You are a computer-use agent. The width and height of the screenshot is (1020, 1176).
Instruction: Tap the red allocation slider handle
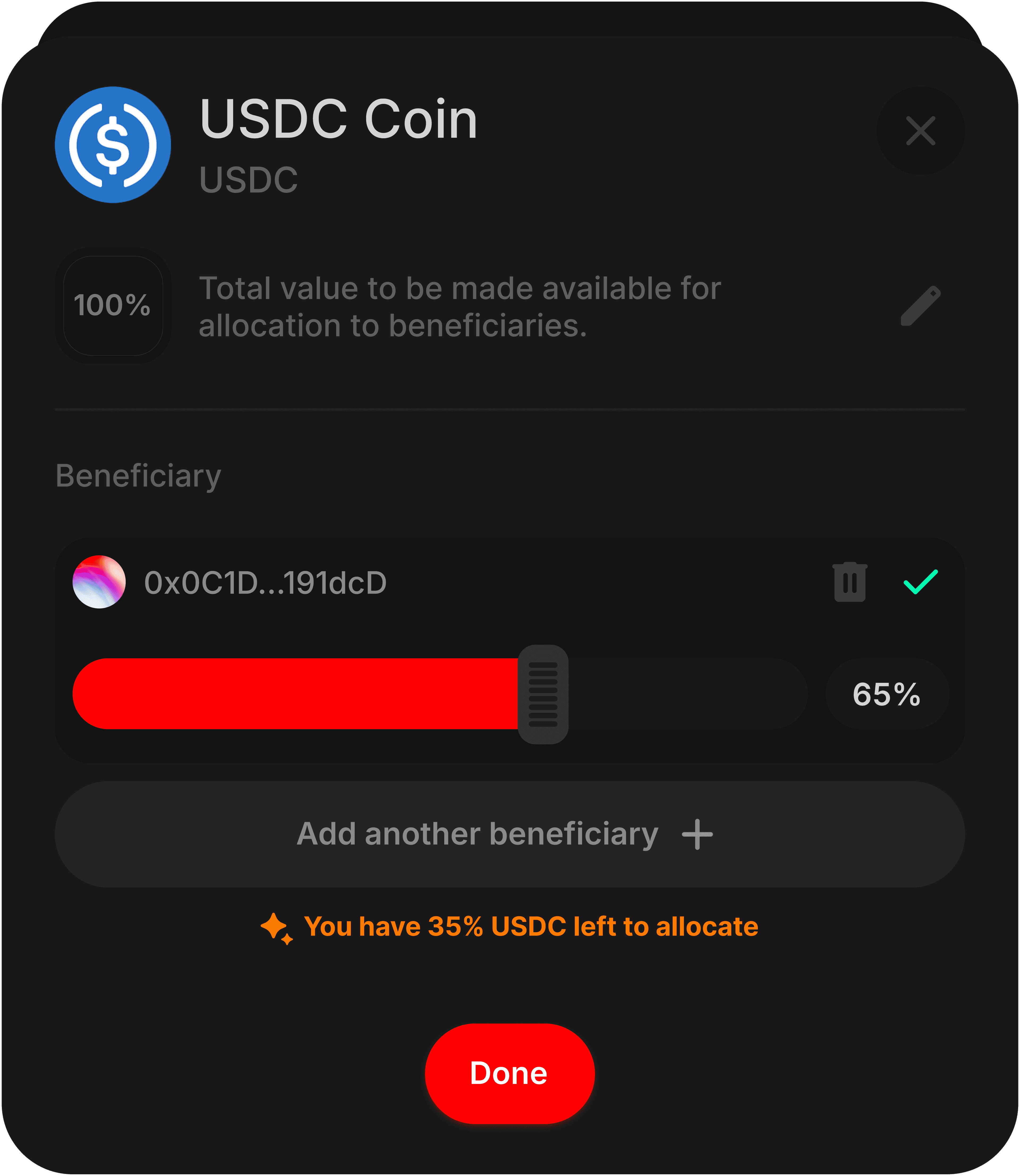543,694
